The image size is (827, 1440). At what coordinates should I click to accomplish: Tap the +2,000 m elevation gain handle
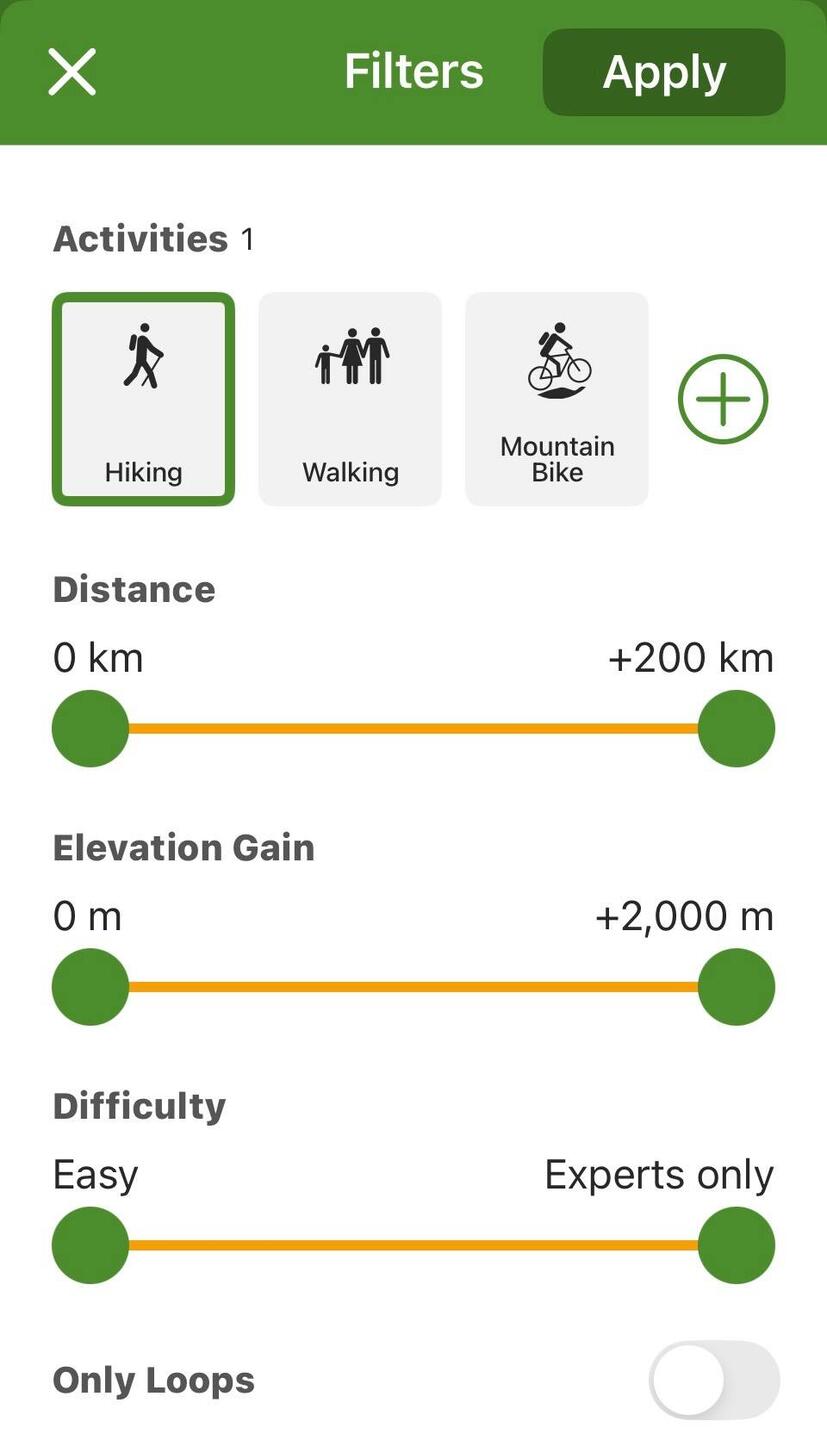tap(736, 987)
